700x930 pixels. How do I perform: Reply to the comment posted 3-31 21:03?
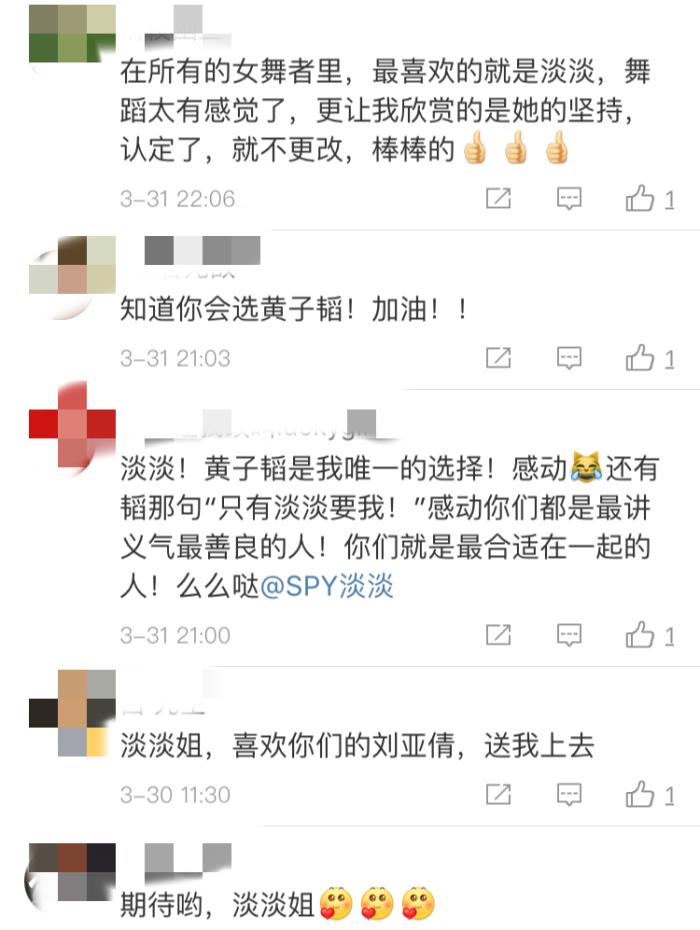(569, 357)
